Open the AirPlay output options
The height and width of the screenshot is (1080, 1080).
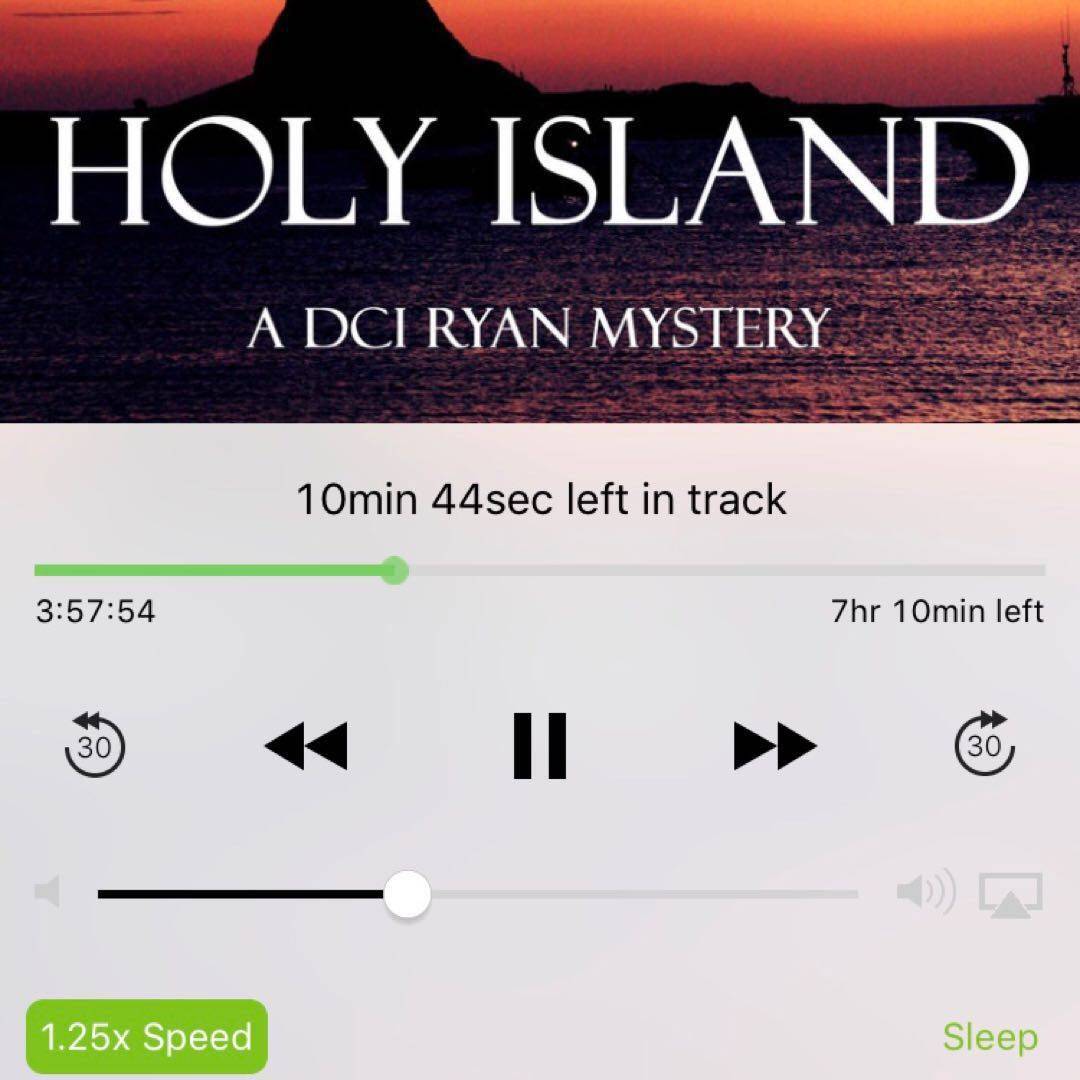pos(1010,894)
